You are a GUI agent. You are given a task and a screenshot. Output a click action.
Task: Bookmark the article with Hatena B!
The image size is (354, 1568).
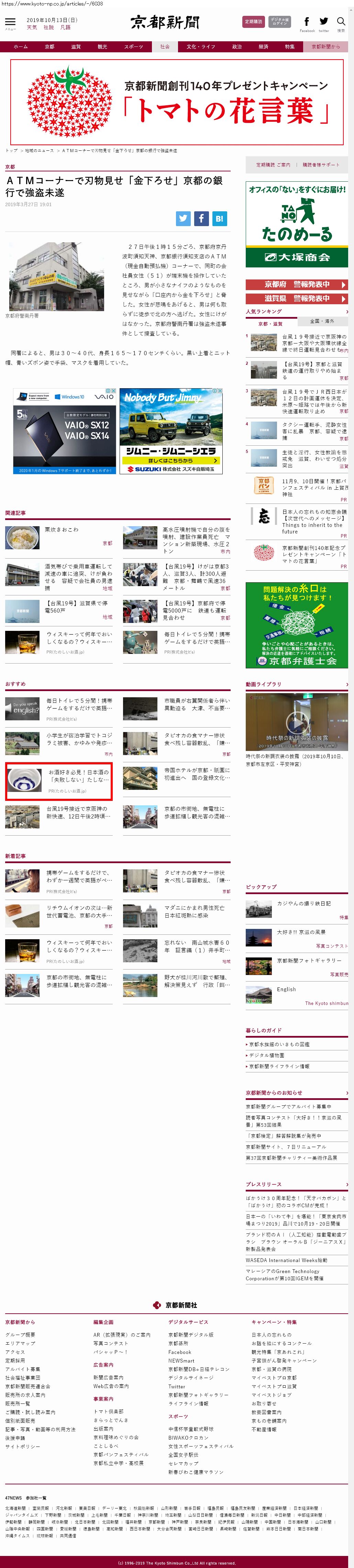(220, 219)
